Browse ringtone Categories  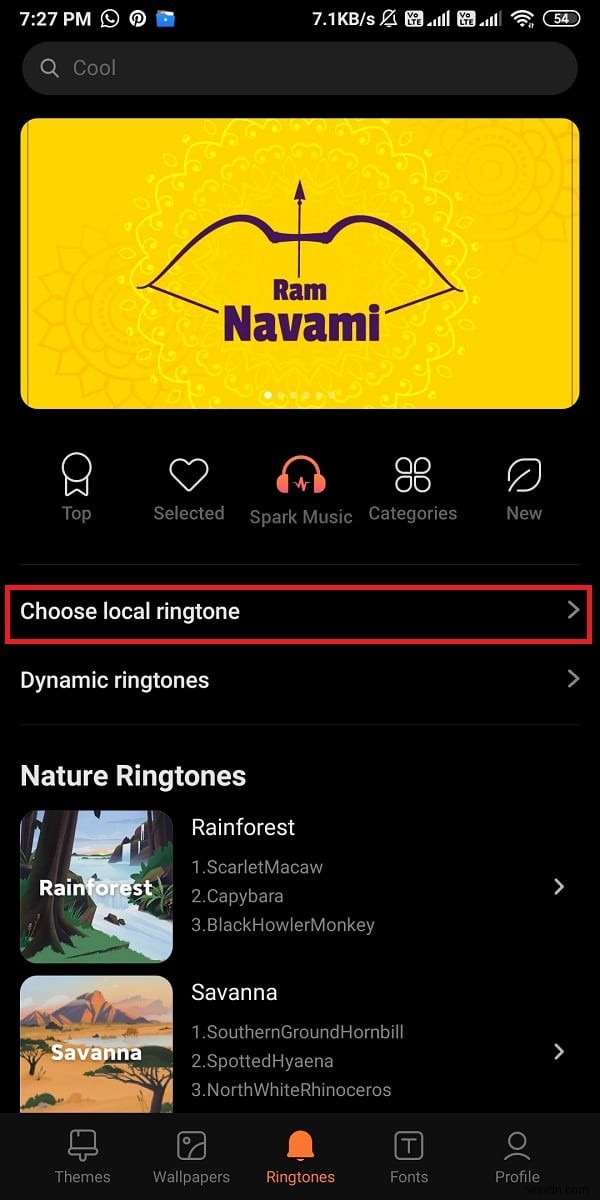[x=412, y=487]
